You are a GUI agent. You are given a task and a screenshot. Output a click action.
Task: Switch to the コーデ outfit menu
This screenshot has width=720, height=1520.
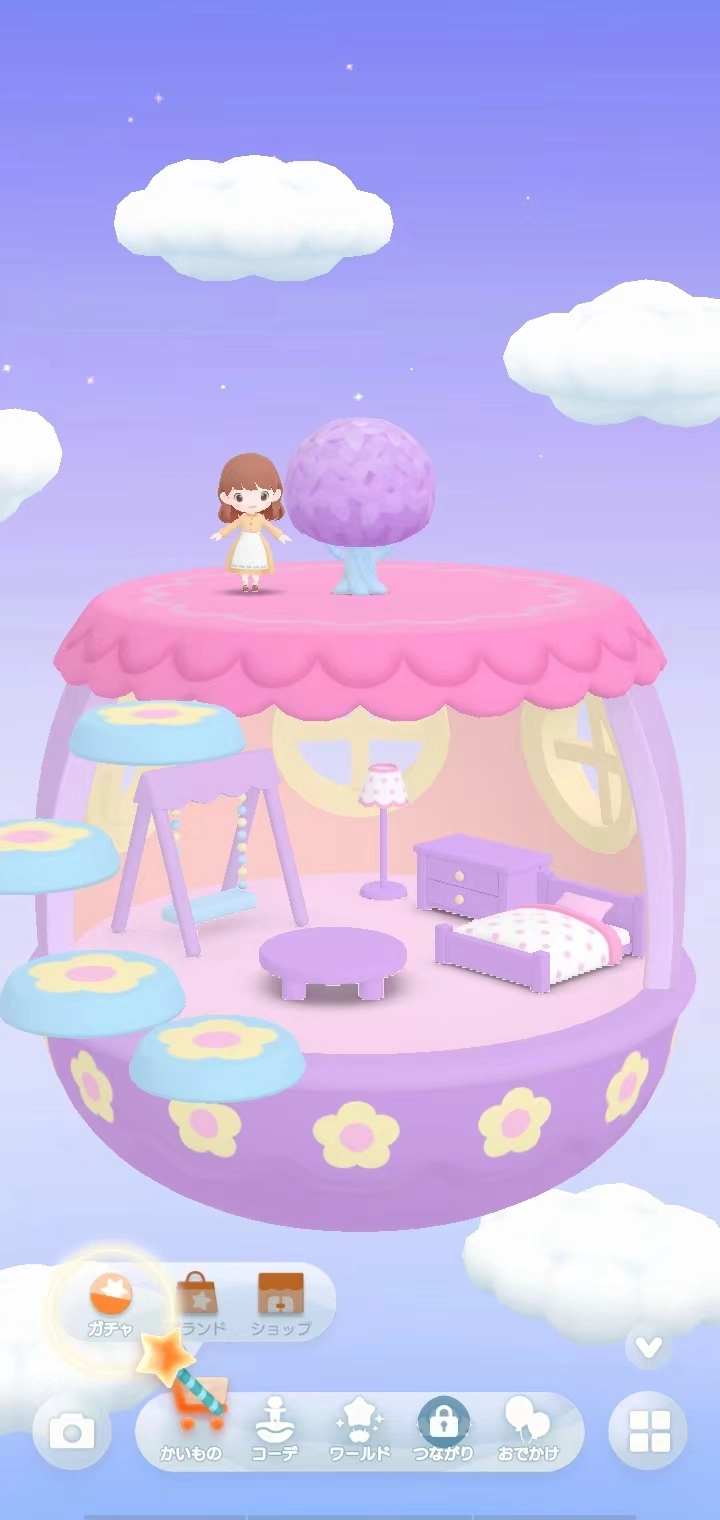point(275,1430)
